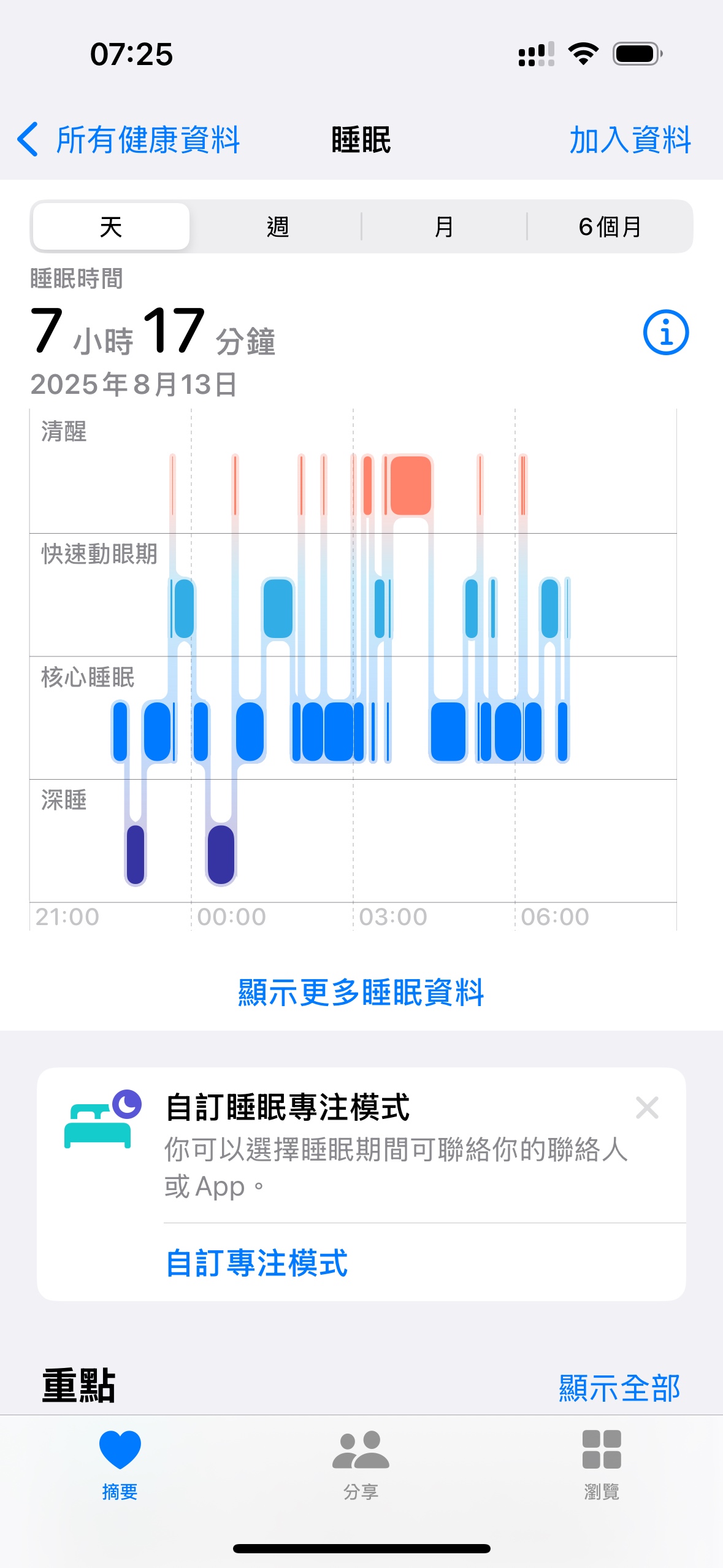Tap the 自訂專注模式 link
Screen dimensions: 723x1568
point(257,1263)
